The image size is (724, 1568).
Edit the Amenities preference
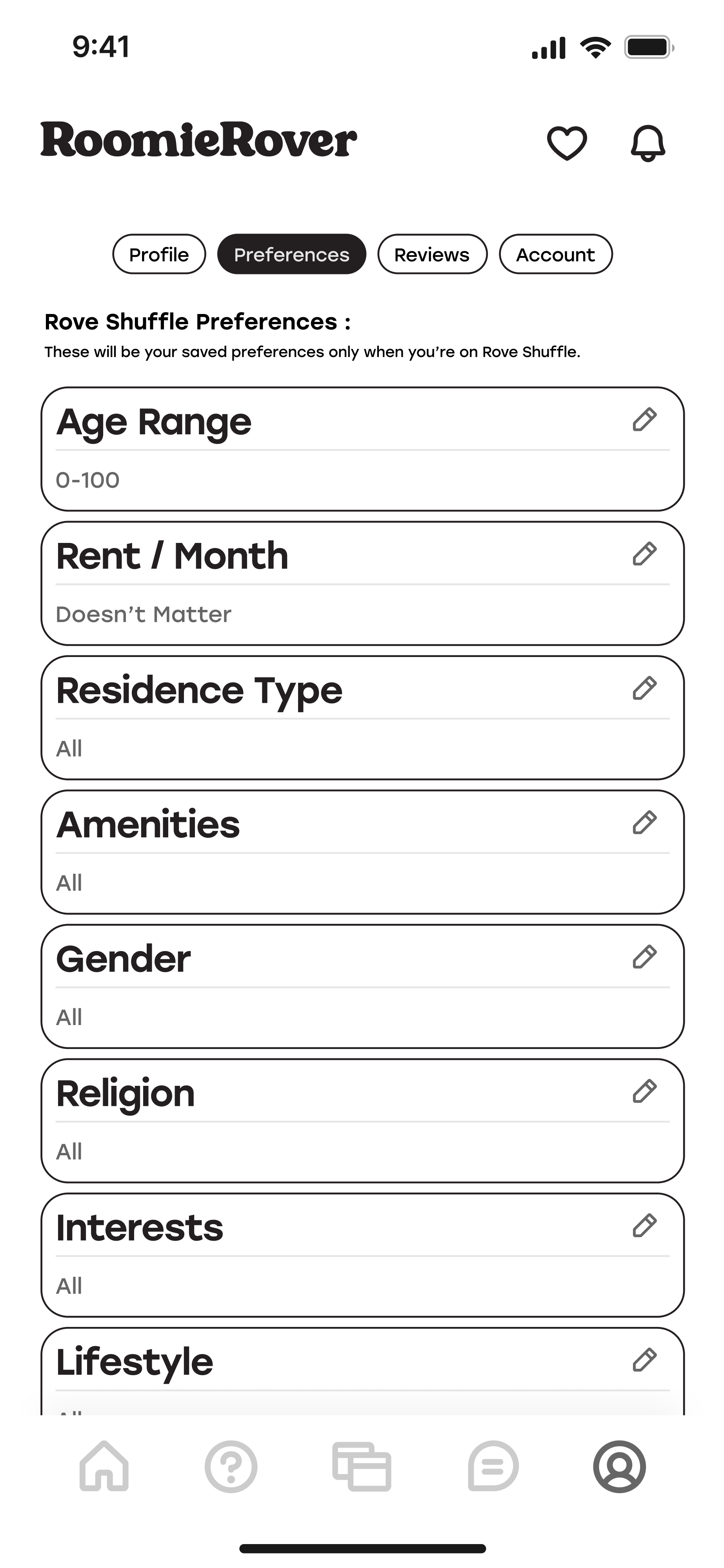click(644, 823)
